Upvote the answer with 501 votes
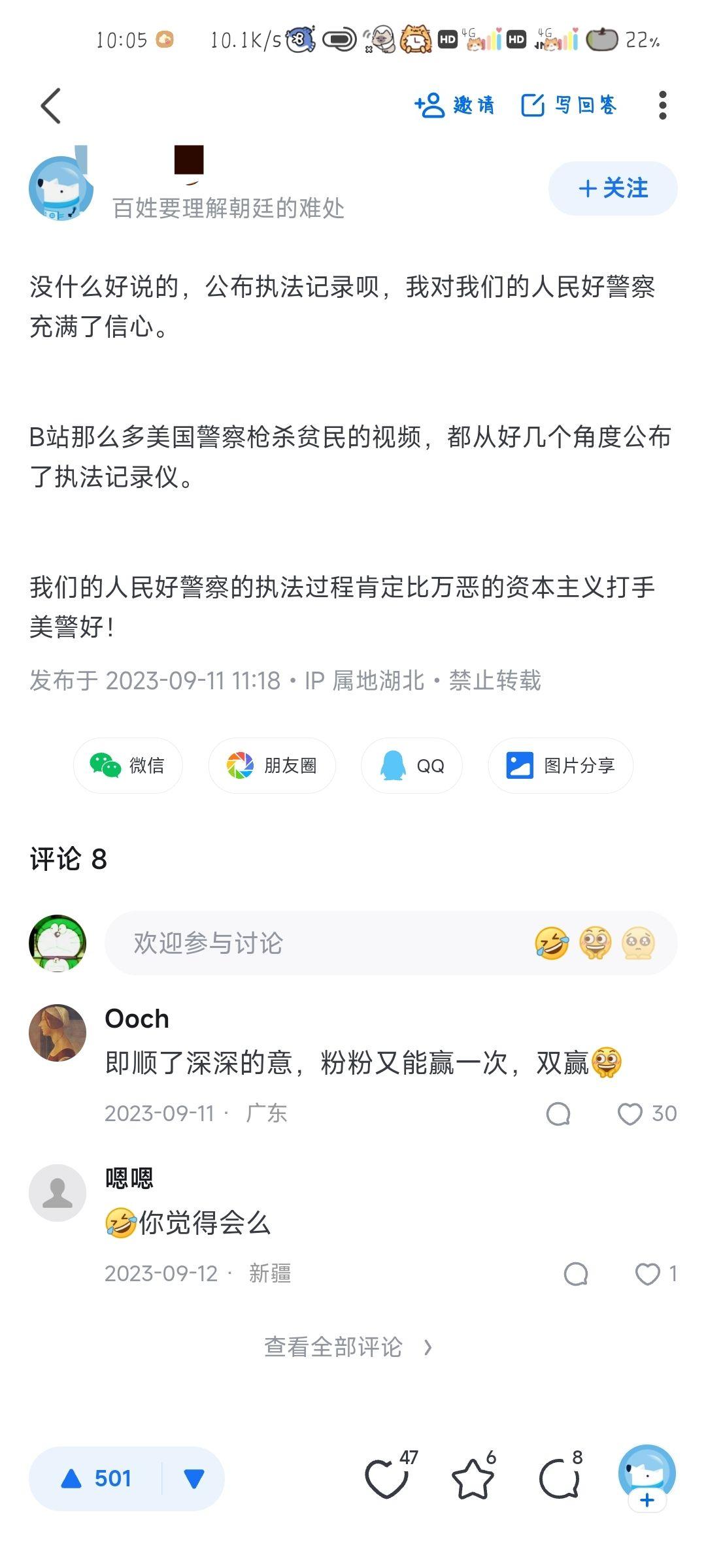The image size is (706, 1568). [x=97, y=1478]
